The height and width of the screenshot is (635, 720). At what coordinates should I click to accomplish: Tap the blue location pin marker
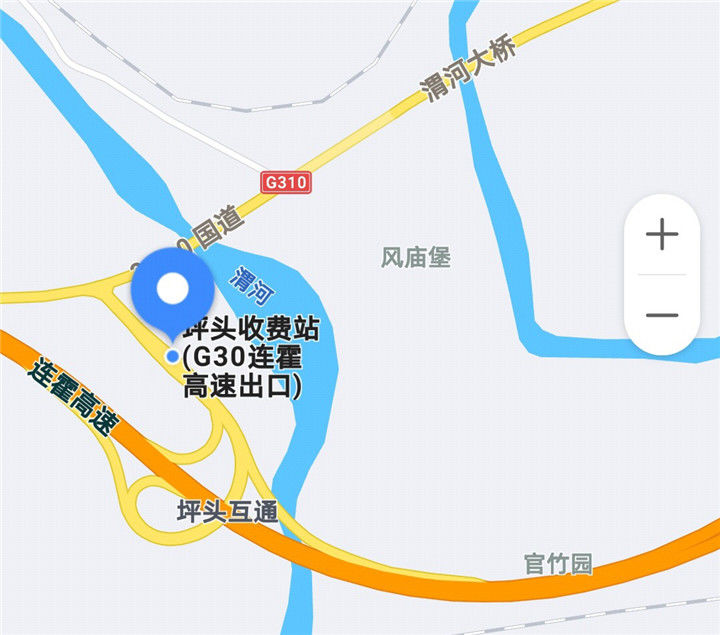pos(173,291)
